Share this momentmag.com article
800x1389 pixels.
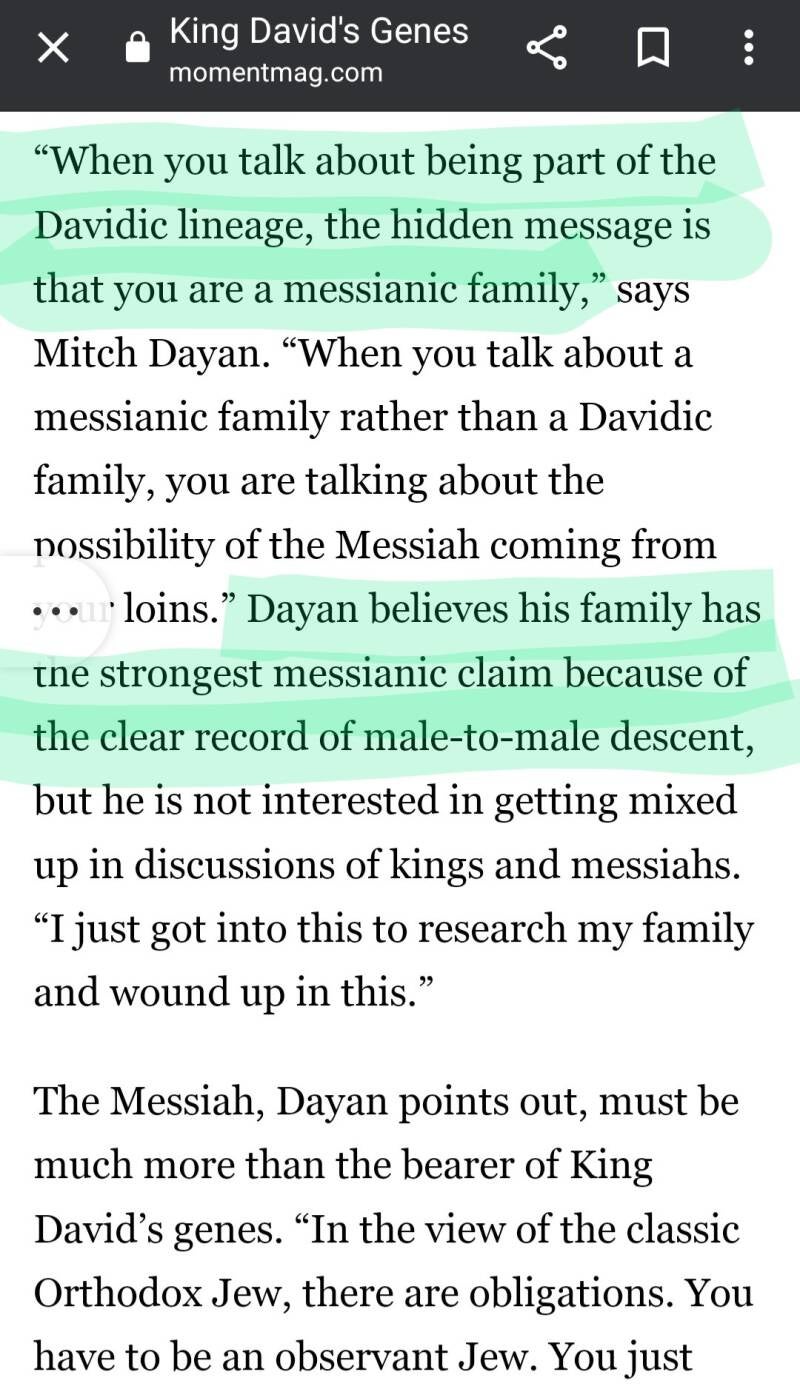(547, 47)
